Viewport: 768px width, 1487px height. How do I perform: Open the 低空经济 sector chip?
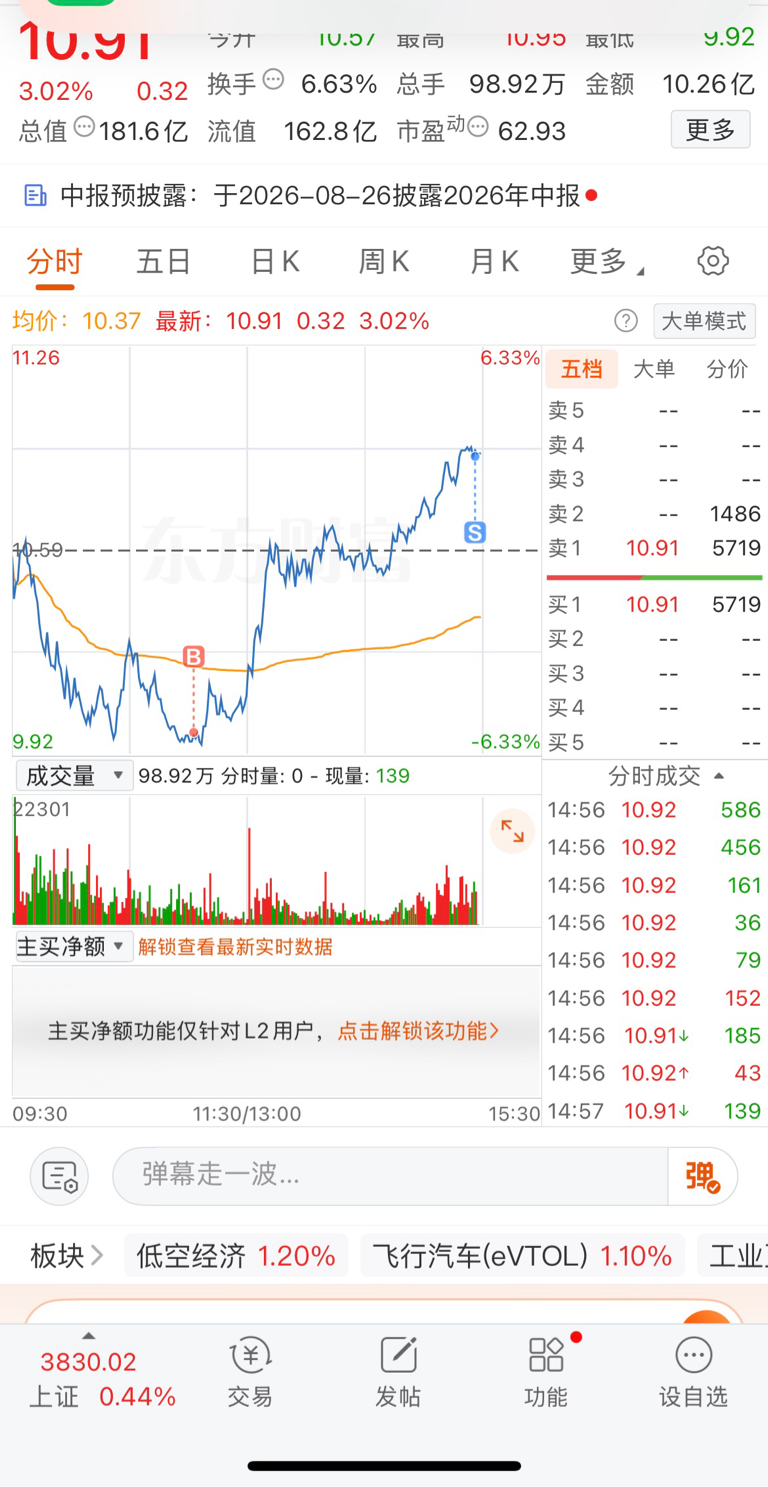(x=236, y=1256)
